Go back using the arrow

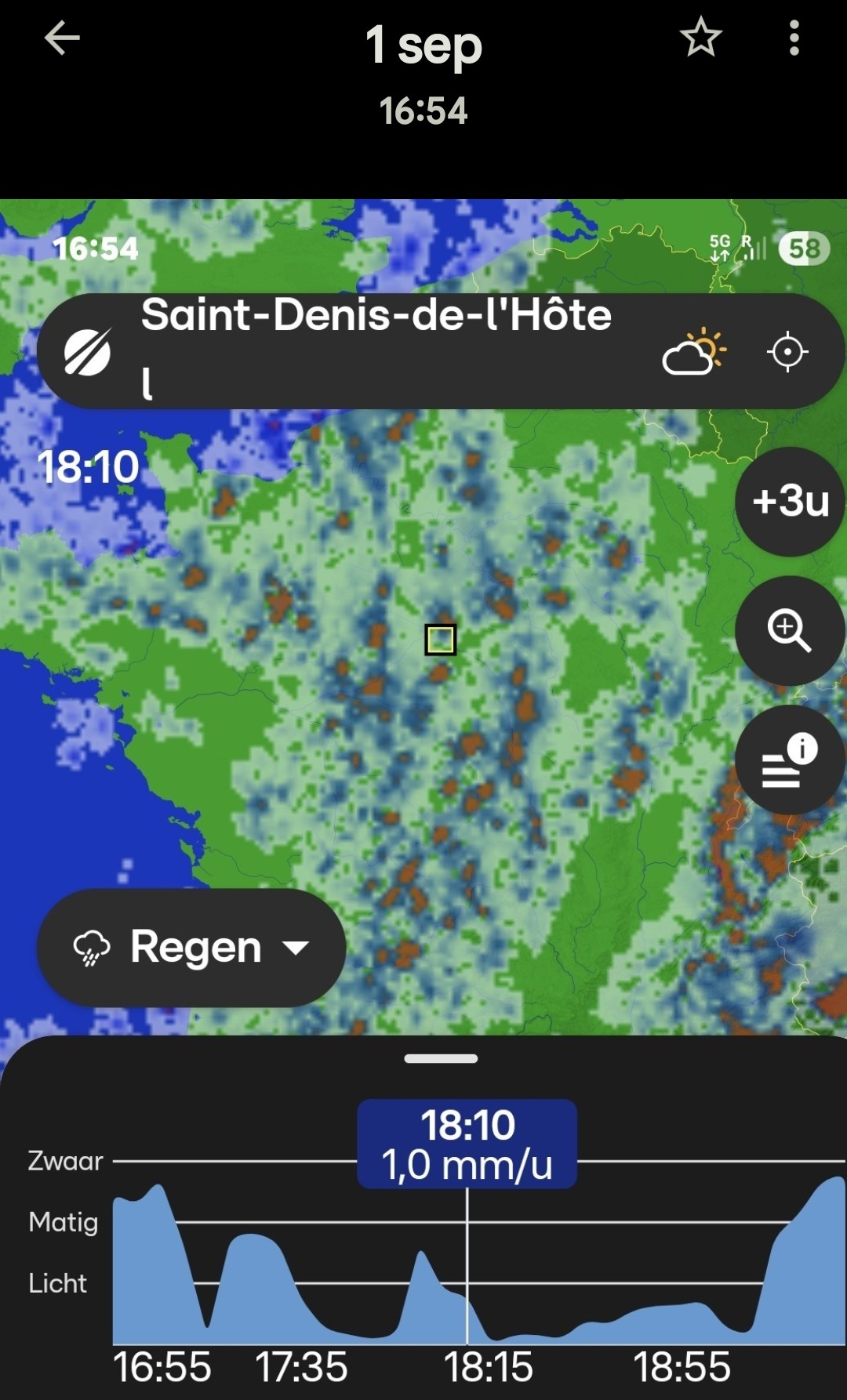[x=62, y=38]
